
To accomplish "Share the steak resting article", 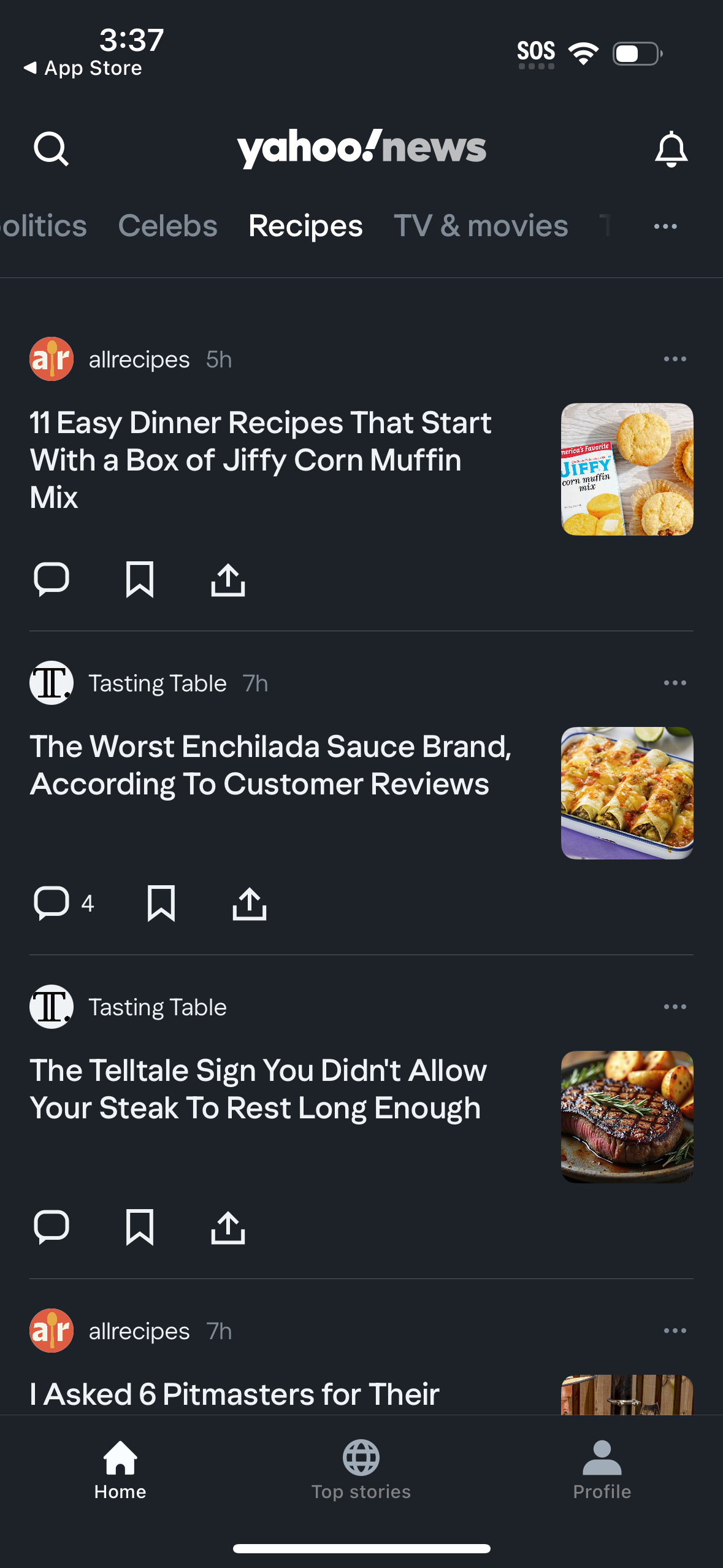I will 228,1227.
